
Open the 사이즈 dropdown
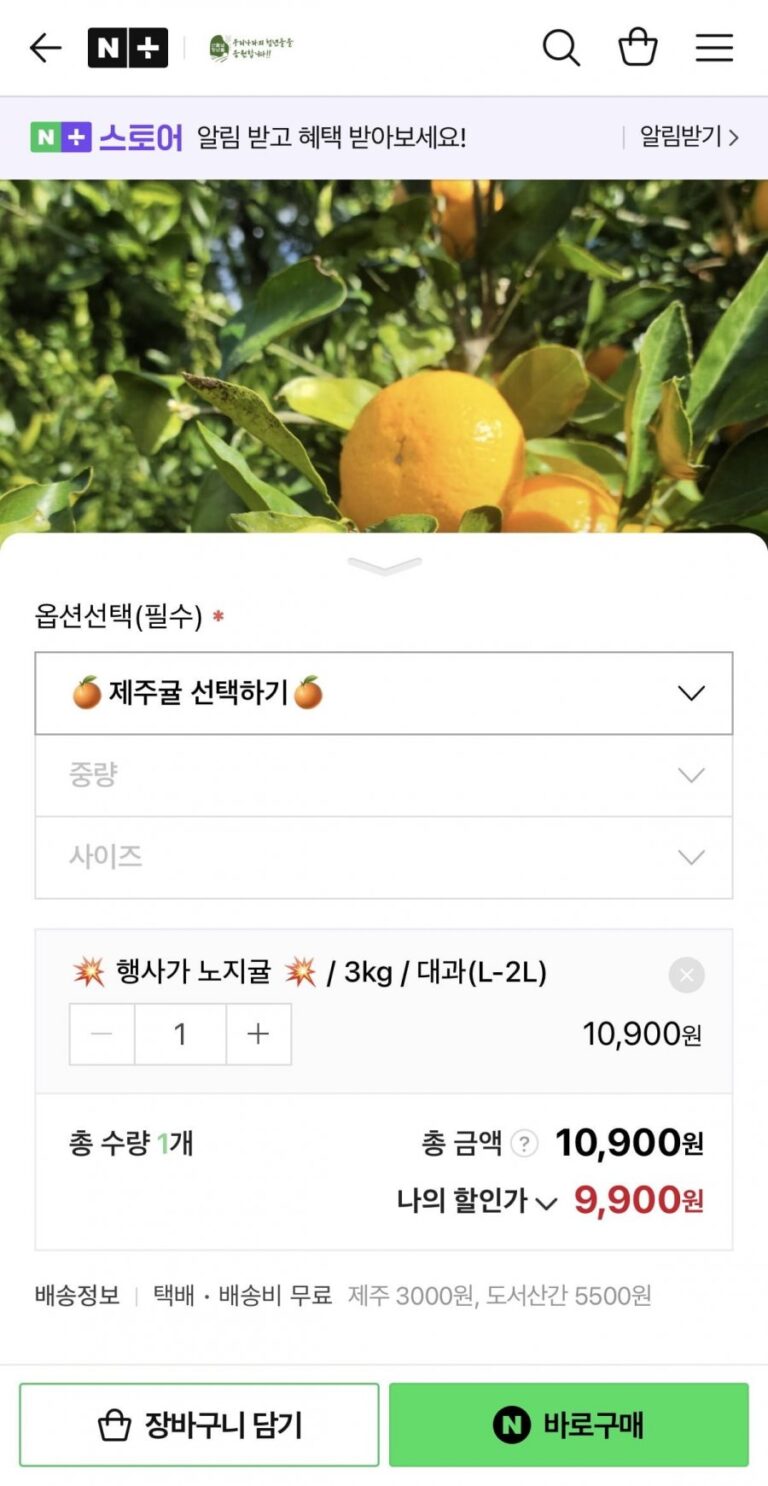384,857
